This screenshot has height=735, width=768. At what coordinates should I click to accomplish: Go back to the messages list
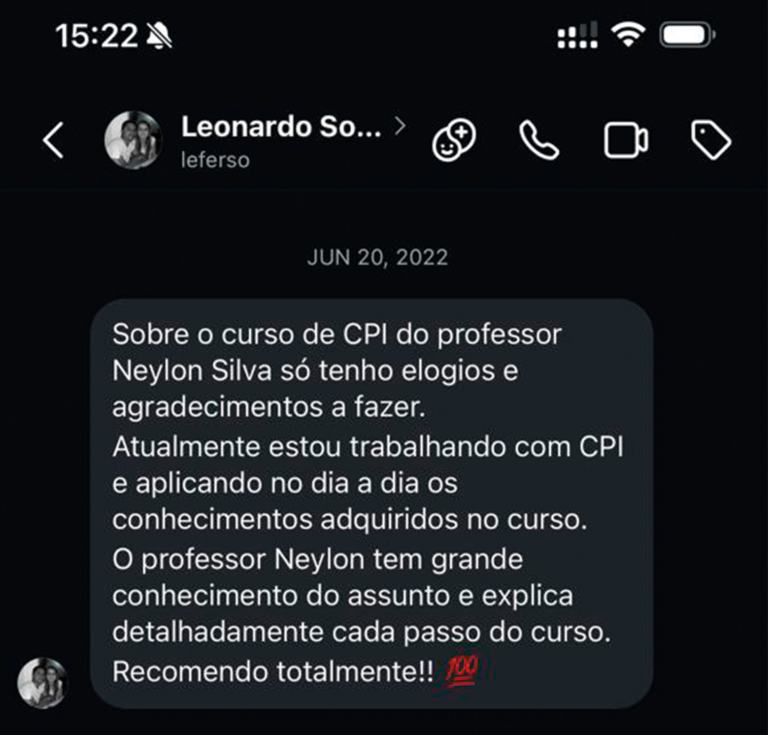tap(54, 141)
